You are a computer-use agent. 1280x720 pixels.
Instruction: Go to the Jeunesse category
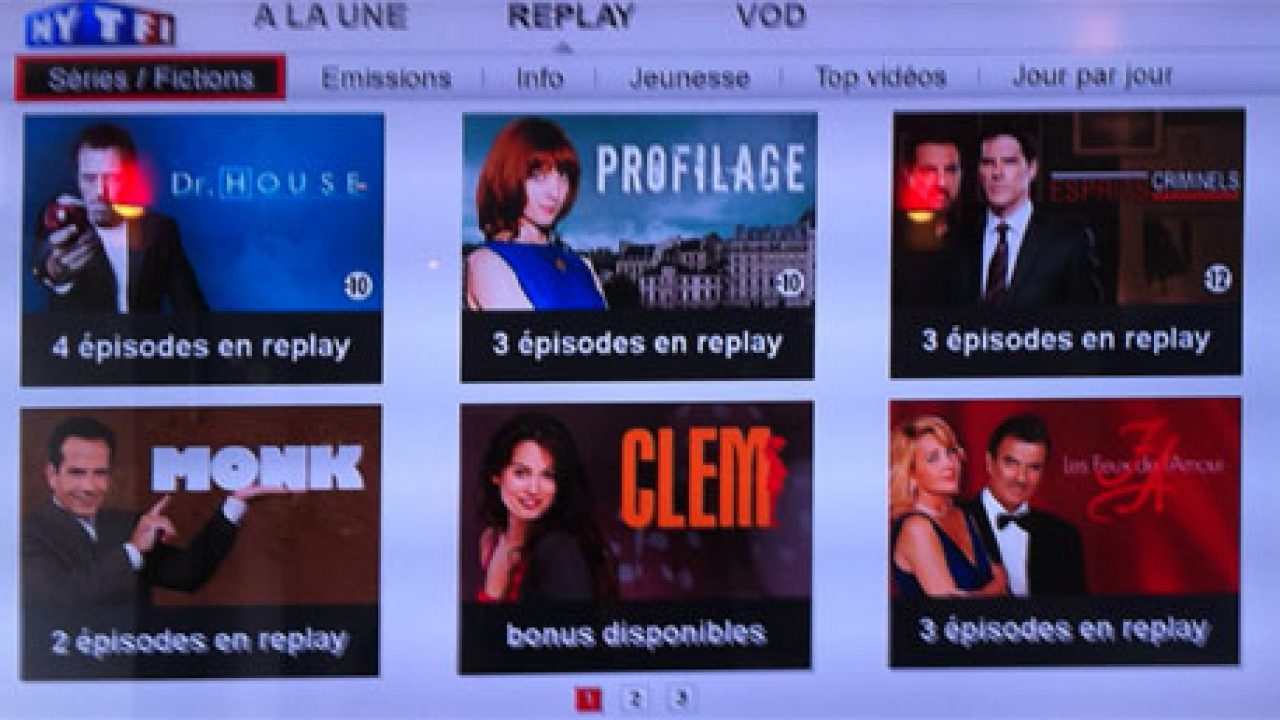(x=689, y=78)
